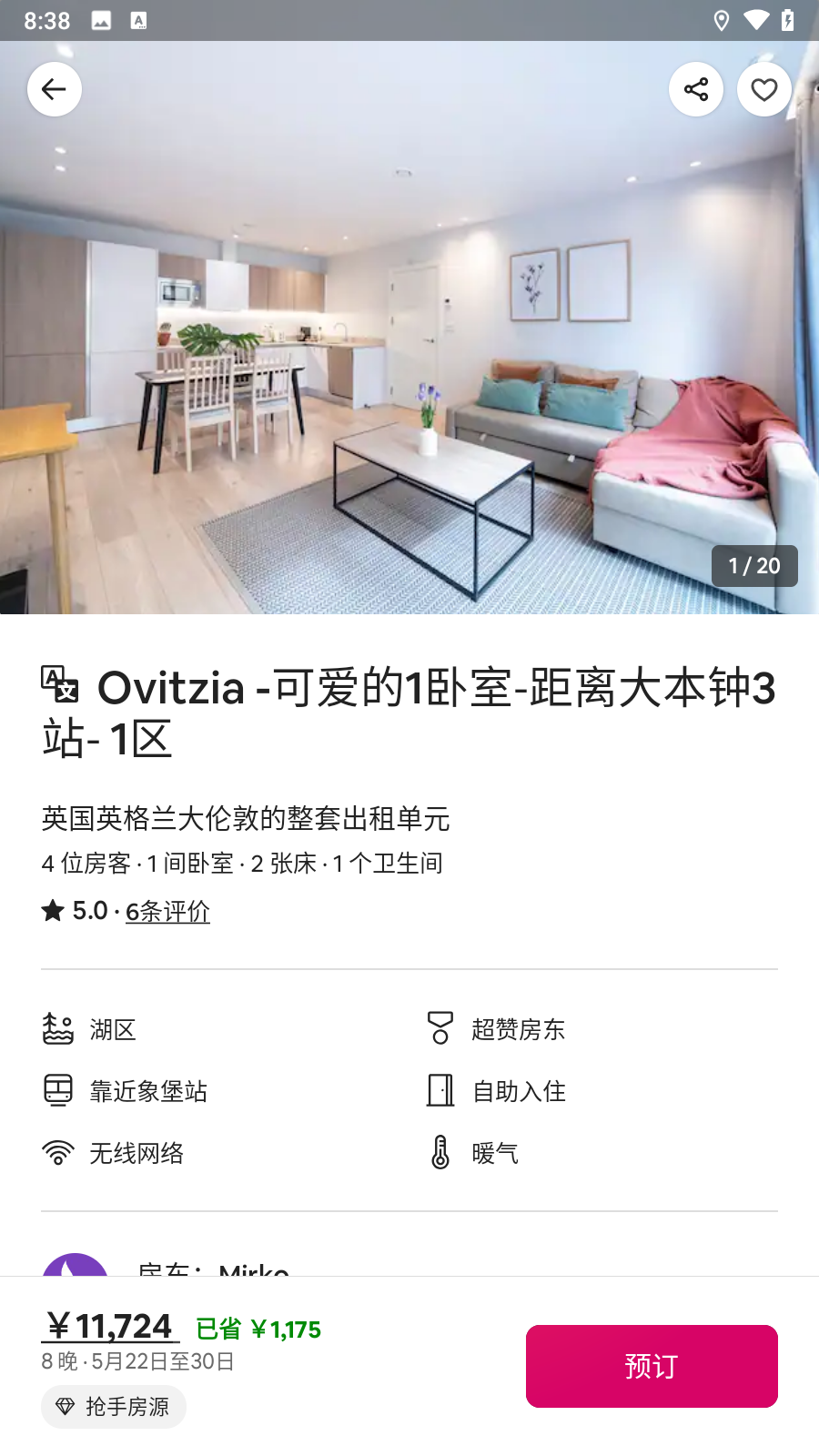Tap the 抢手房源 badge chip
The width and height of the screenshot is (819, 1456).
(113, 1407)
